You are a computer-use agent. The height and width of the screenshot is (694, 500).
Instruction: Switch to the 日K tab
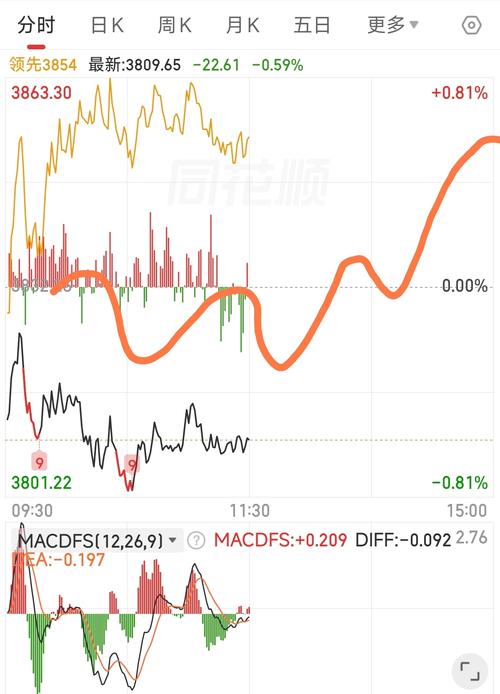pyautogui.click(x=107, y=25)
